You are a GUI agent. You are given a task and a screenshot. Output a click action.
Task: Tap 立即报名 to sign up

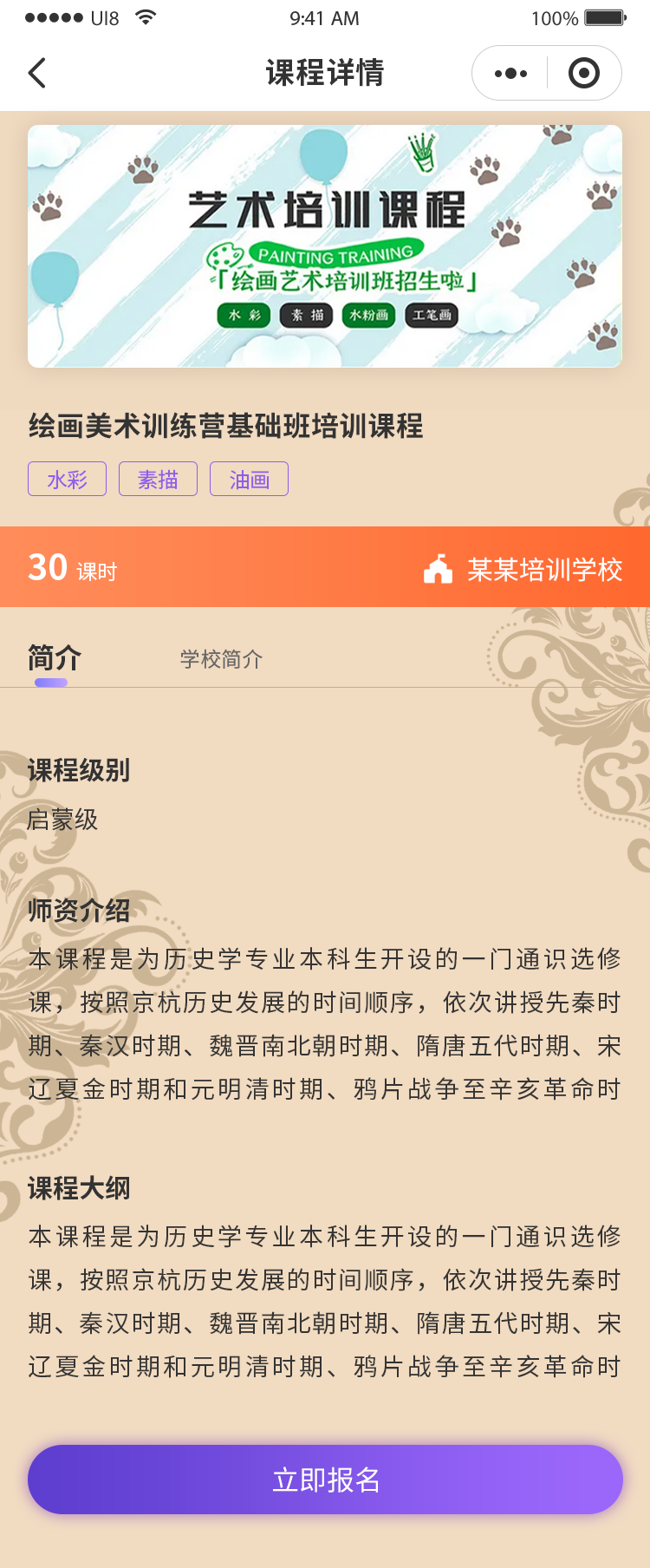point(325,1480)
